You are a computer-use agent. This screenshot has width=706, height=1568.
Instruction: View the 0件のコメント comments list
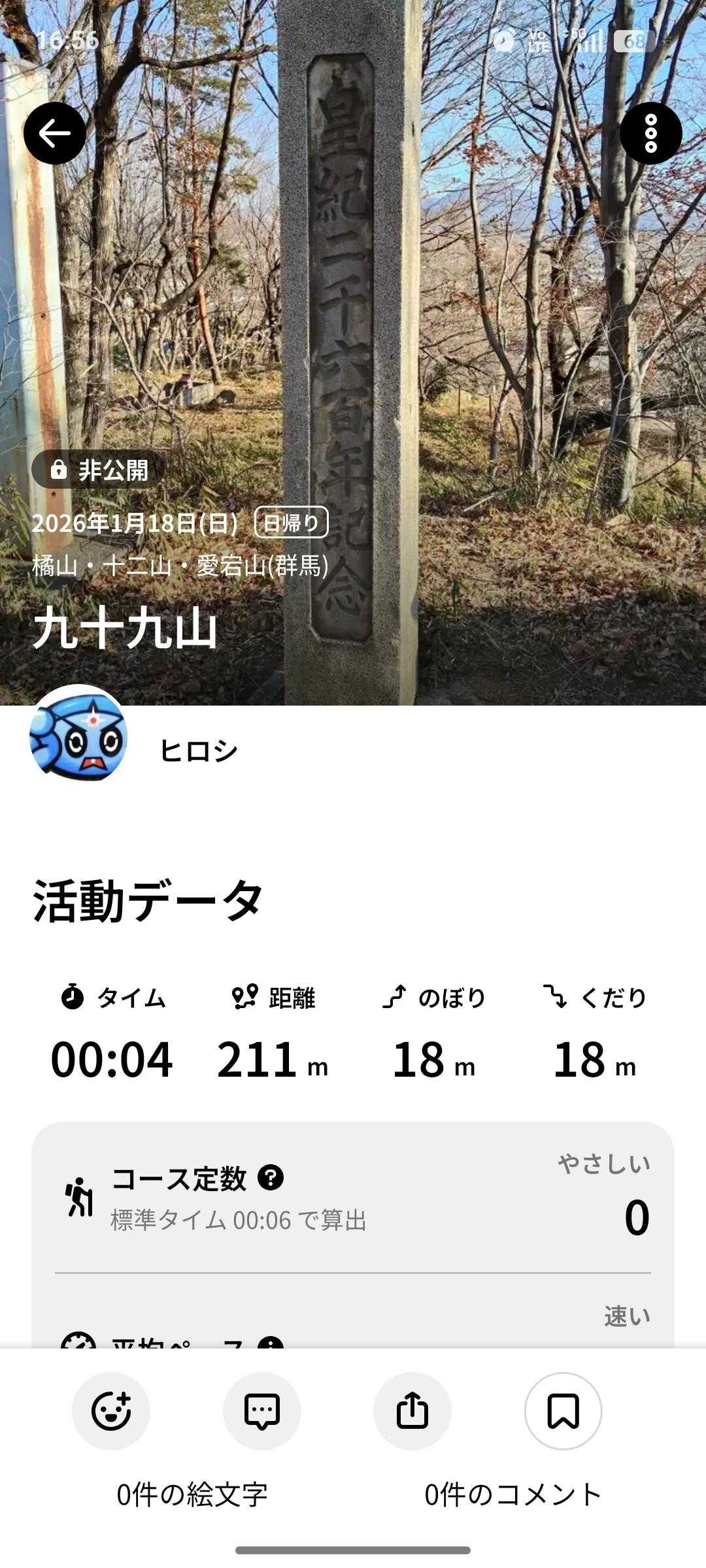[513, 1494]
